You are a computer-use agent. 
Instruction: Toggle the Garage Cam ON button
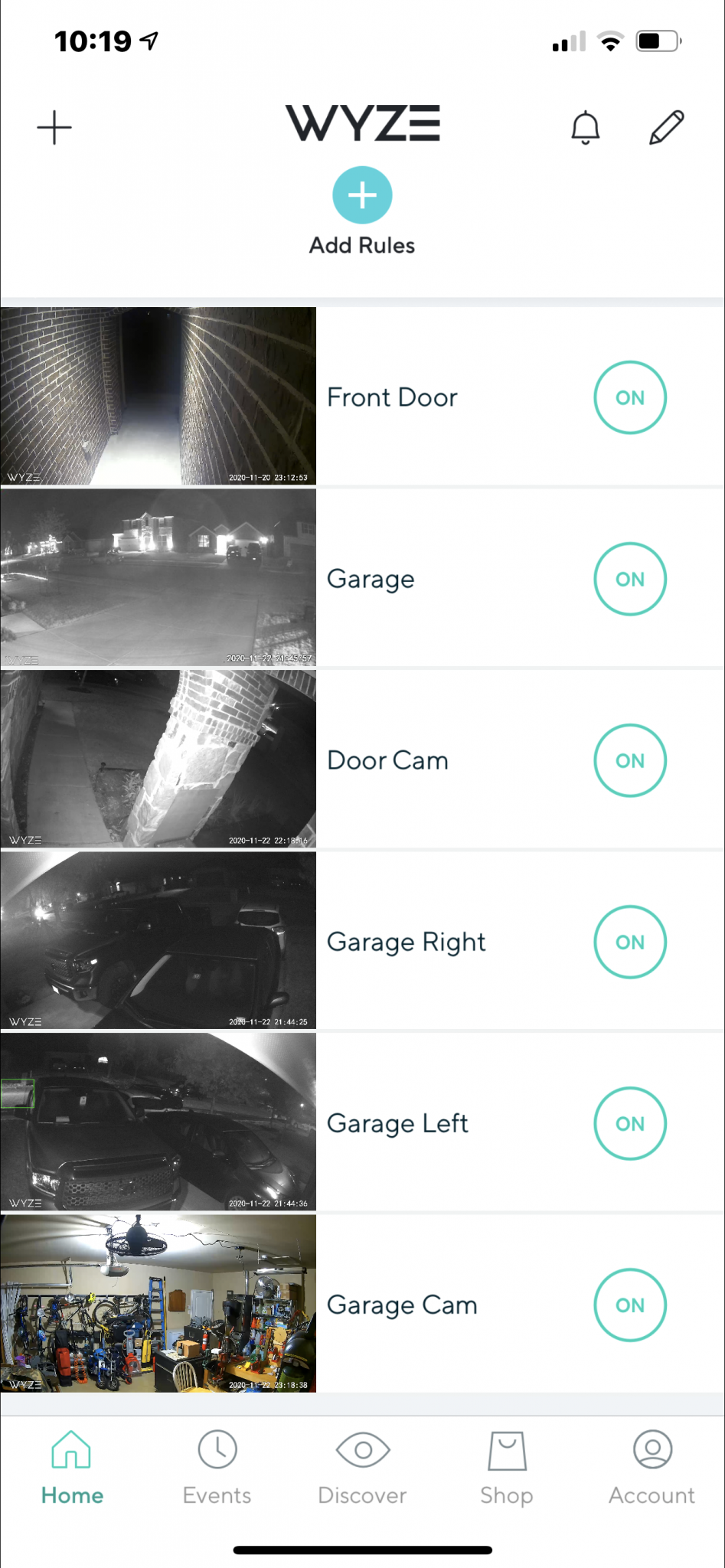pyautogui.click(x=630, y=1305)
